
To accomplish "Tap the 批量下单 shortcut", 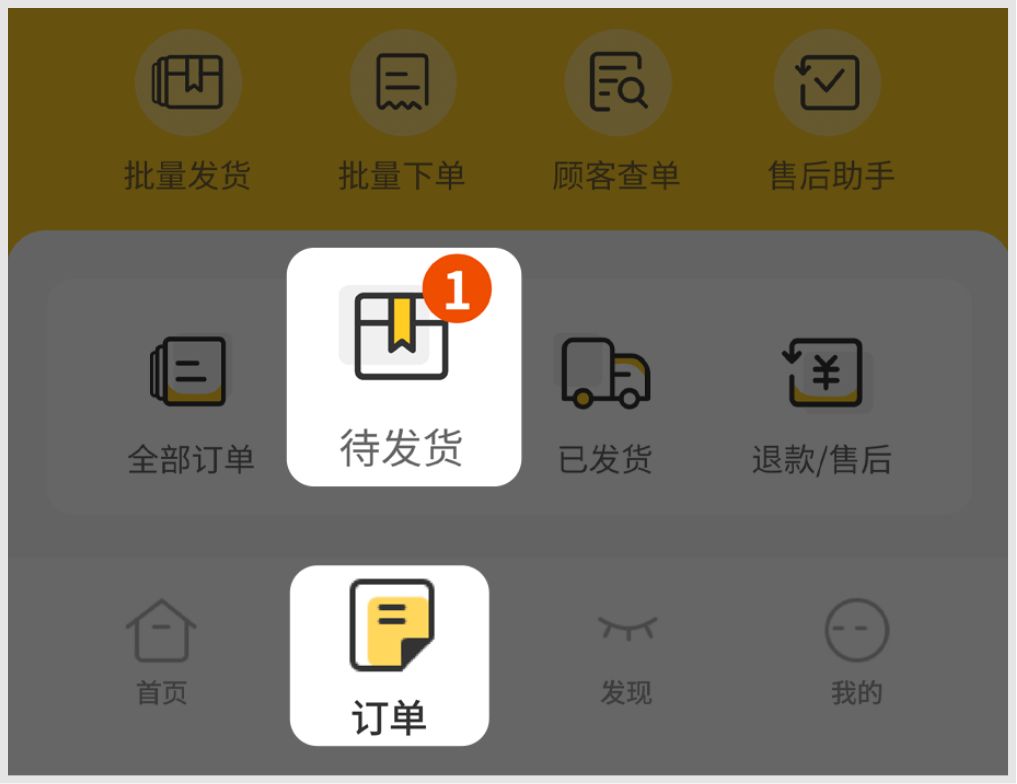I will [402, 112].
